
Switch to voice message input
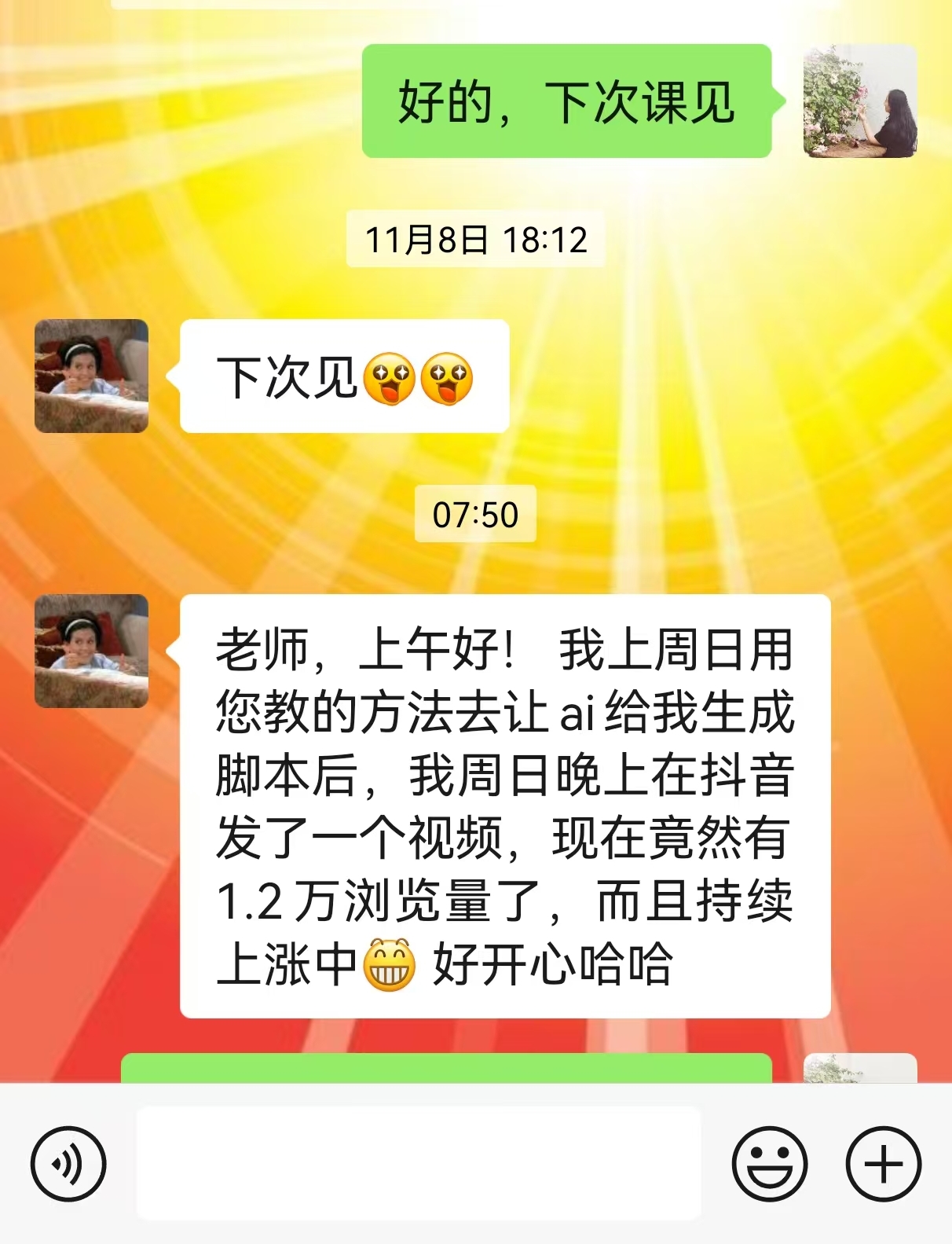(68, 1164)
